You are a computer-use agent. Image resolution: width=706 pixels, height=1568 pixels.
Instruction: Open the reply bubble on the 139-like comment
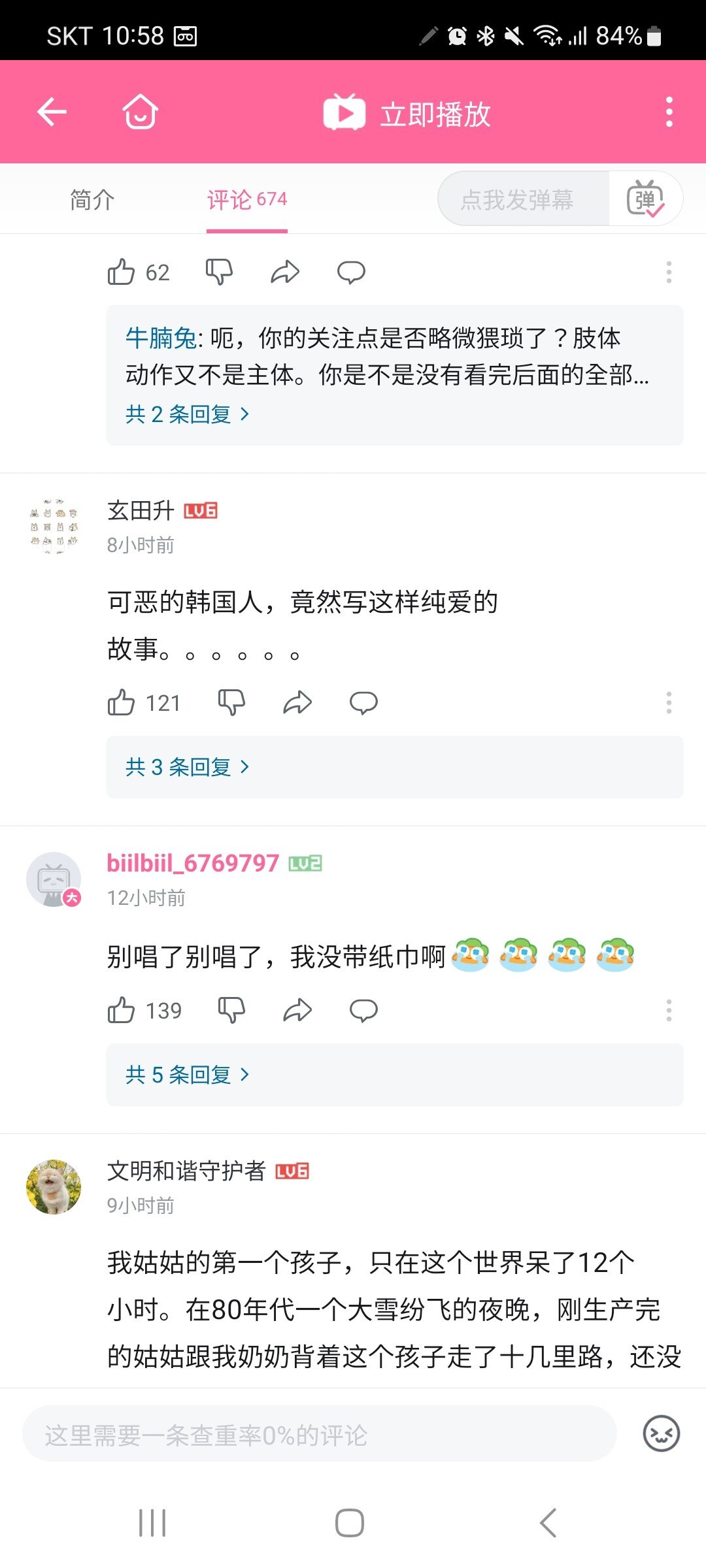[364, 1009]
